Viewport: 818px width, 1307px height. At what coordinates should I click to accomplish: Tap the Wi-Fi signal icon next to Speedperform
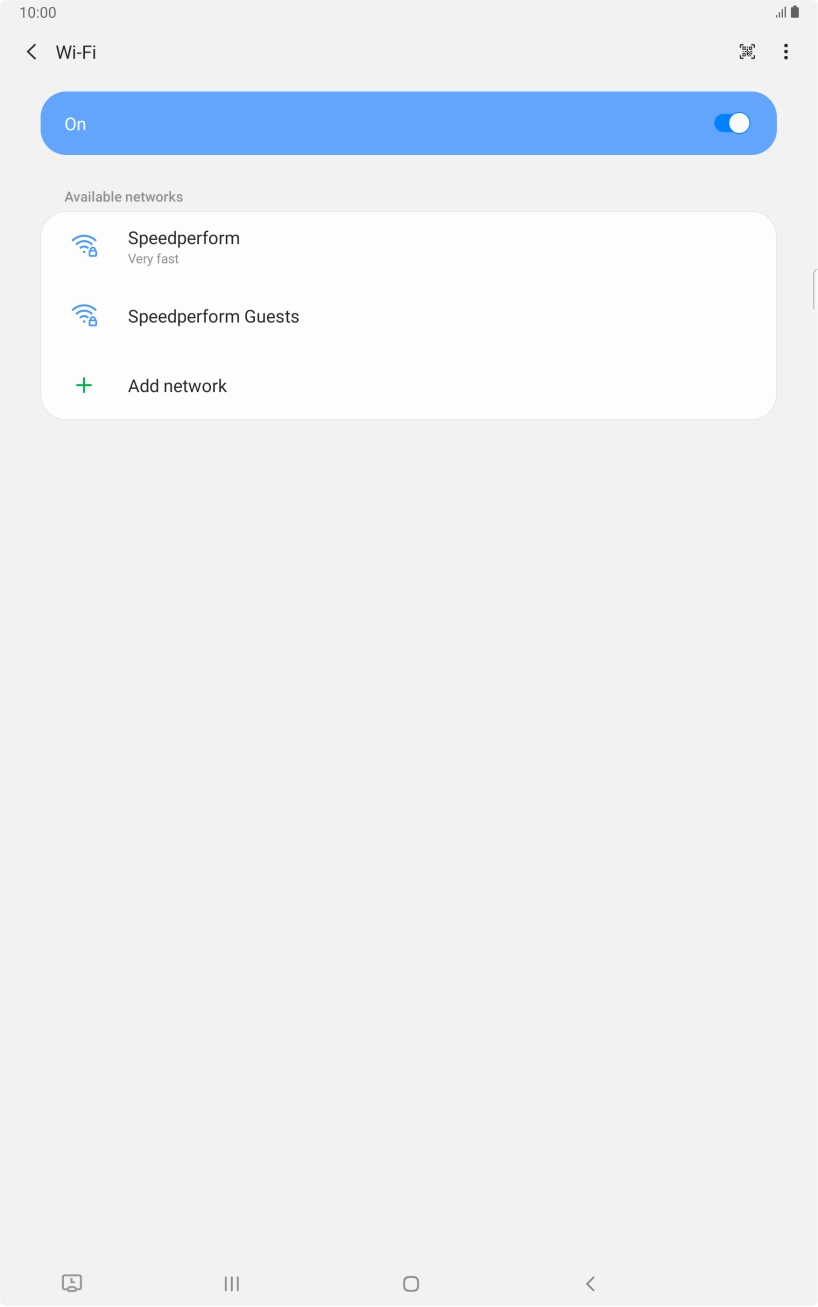point(86,244)
